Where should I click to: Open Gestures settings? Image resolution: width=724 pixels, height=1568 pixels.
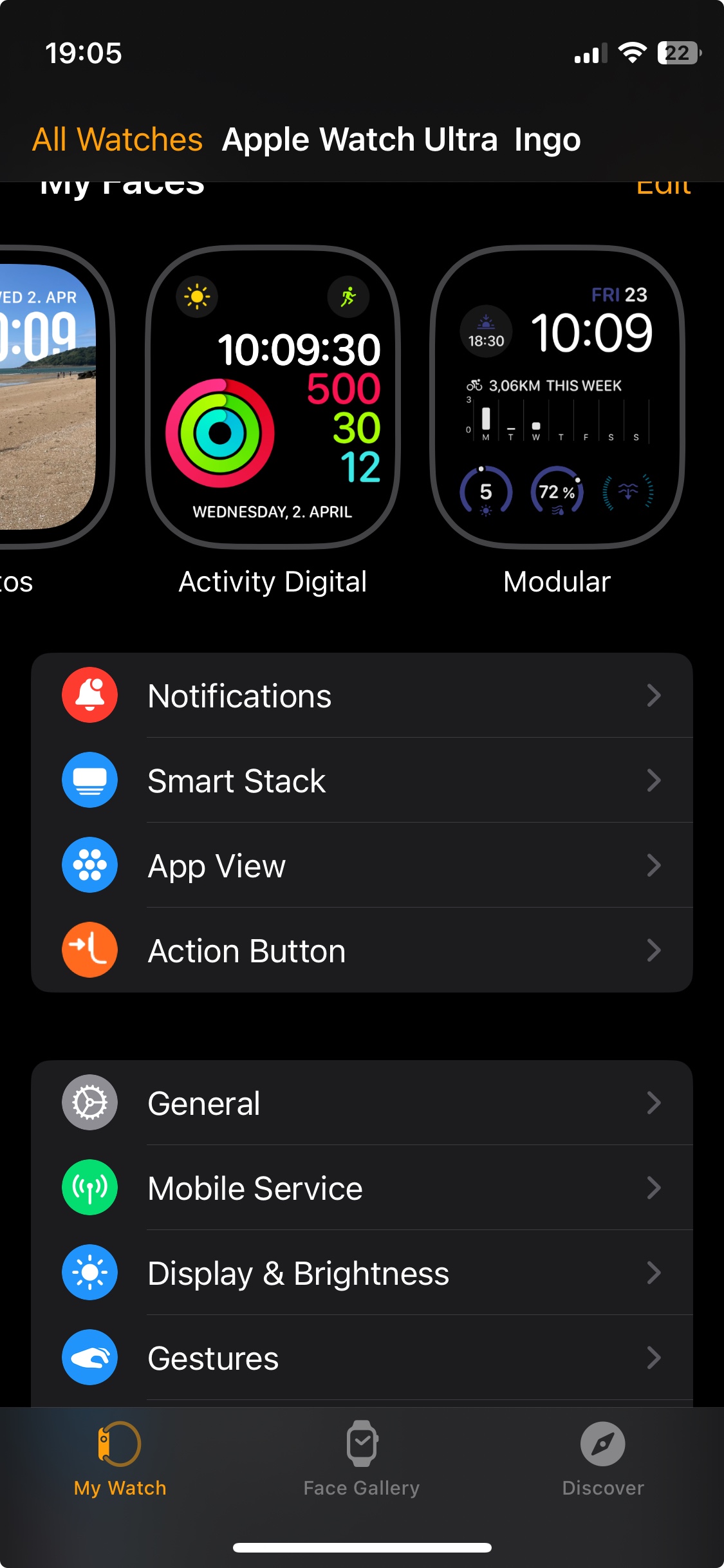click(362, 1358)
